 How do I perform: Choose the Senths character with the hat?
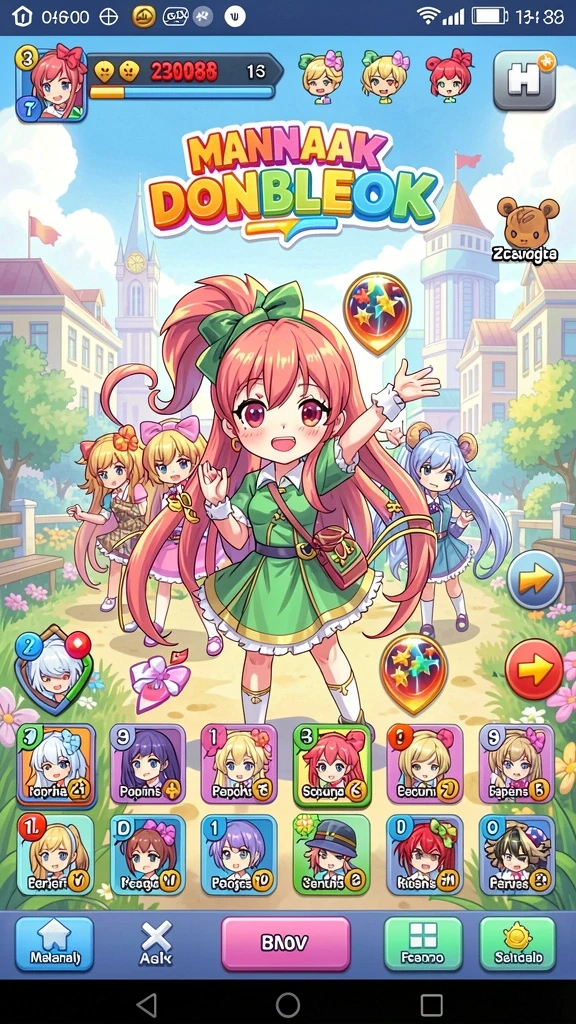(332, 855)
